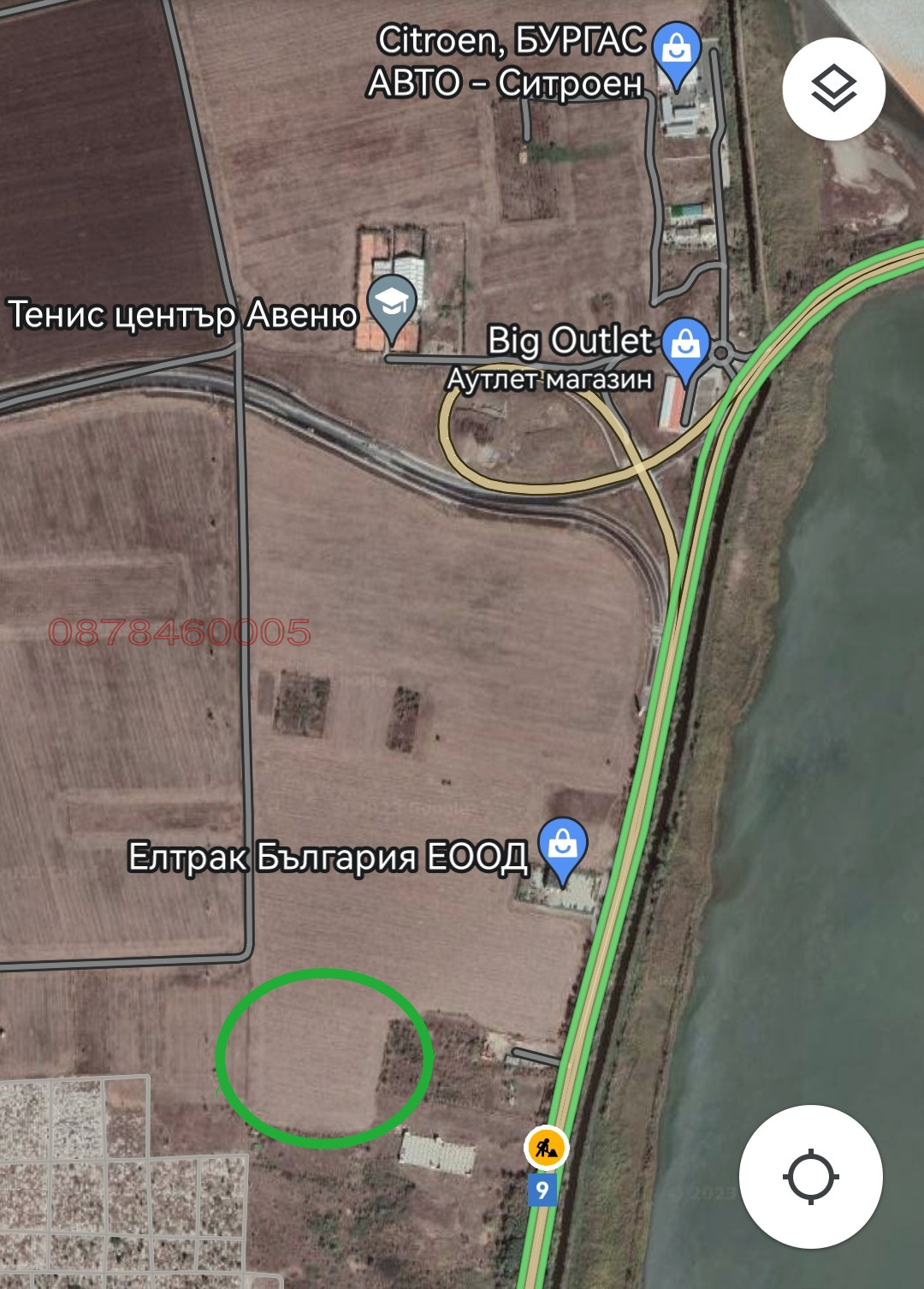Tap the Big Outlet store pin
Viewport: 924px width, 1289px height.
(x=685, y=347)
